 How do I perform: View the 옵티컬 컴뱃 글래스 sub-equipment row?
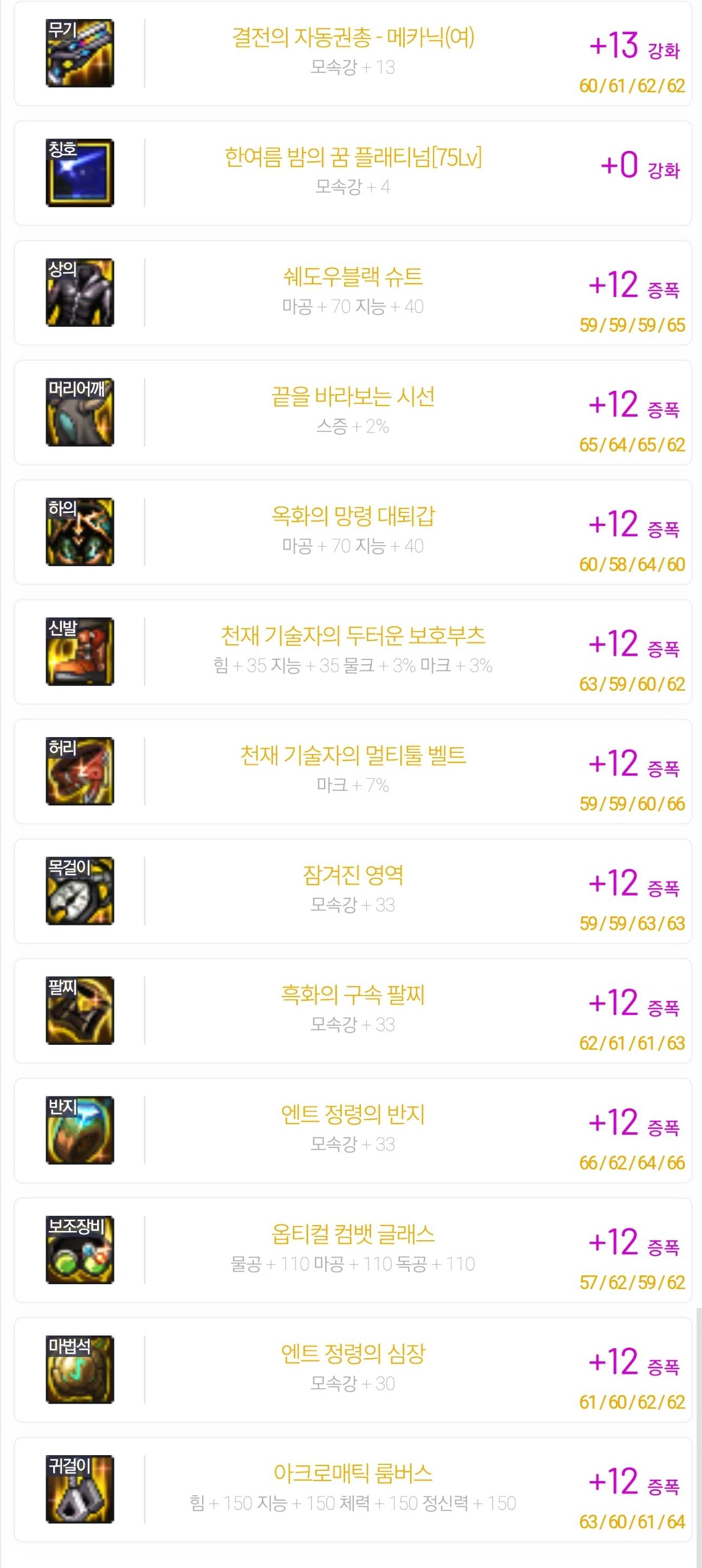click(x=353, y=1250)
